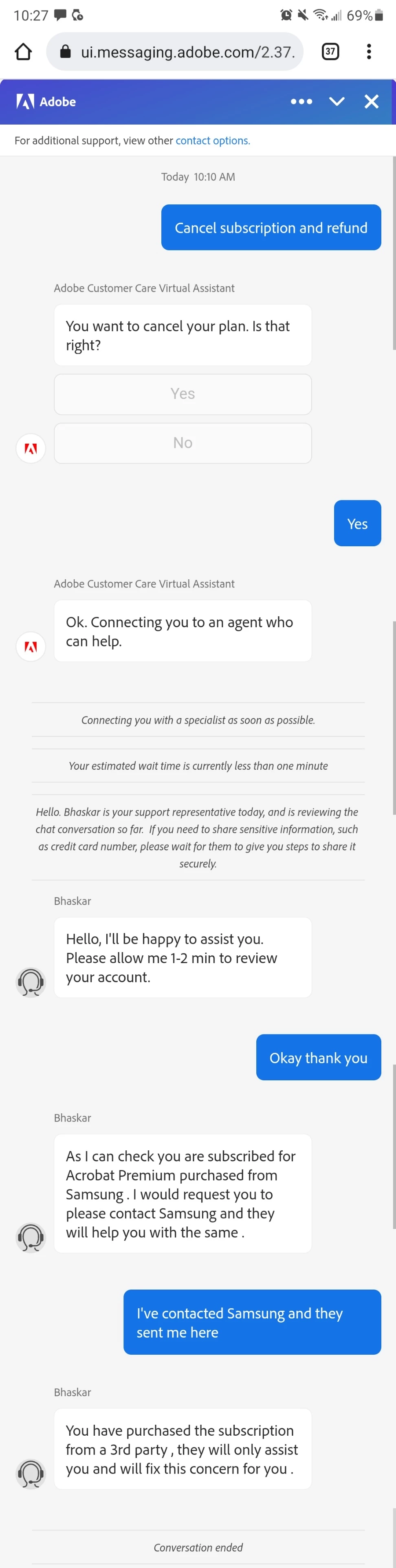This screenshot has width=396, height=1568.
Task: Go to the browser home page
Action: tap(23, 52)
